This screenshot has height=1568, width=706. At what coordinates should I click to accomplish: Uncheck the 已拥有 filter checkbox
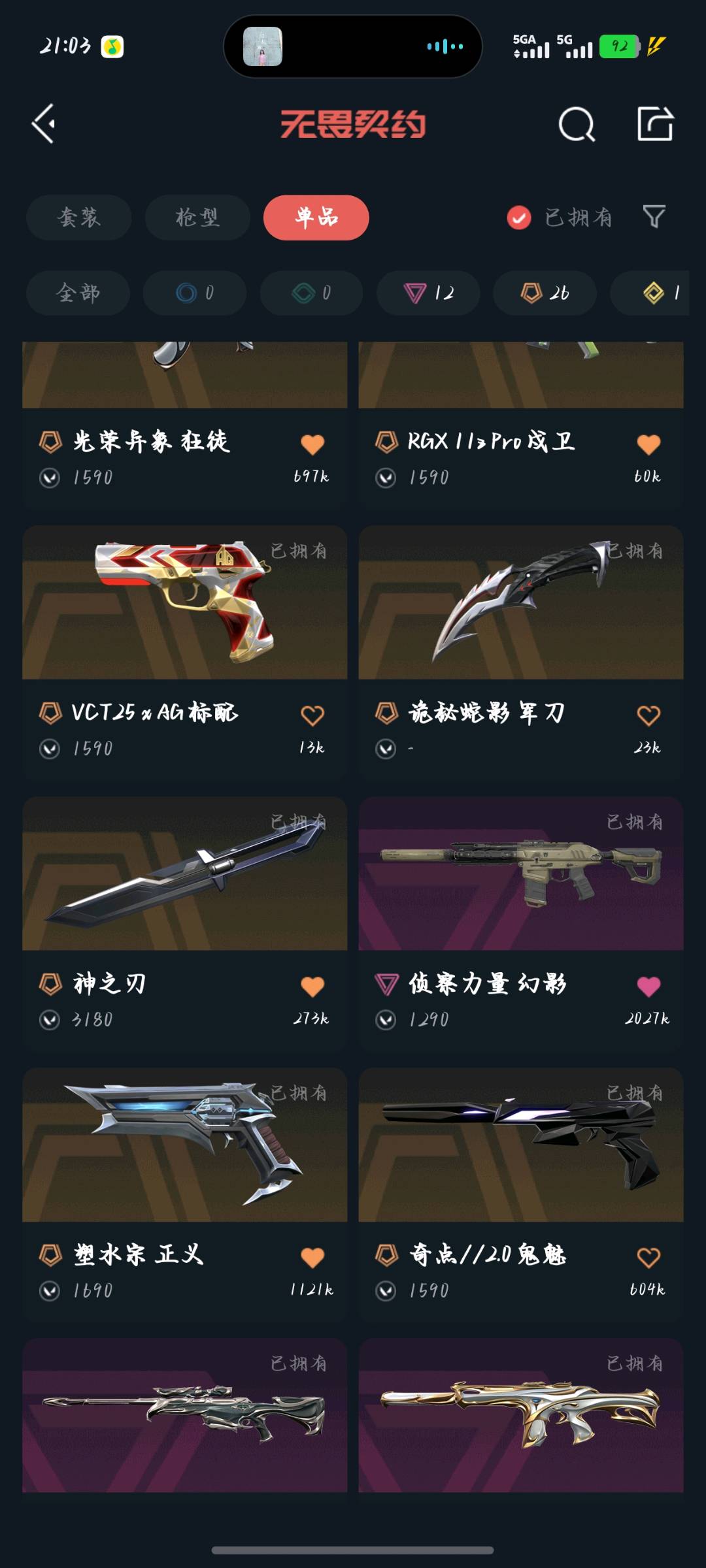(519, 218)
